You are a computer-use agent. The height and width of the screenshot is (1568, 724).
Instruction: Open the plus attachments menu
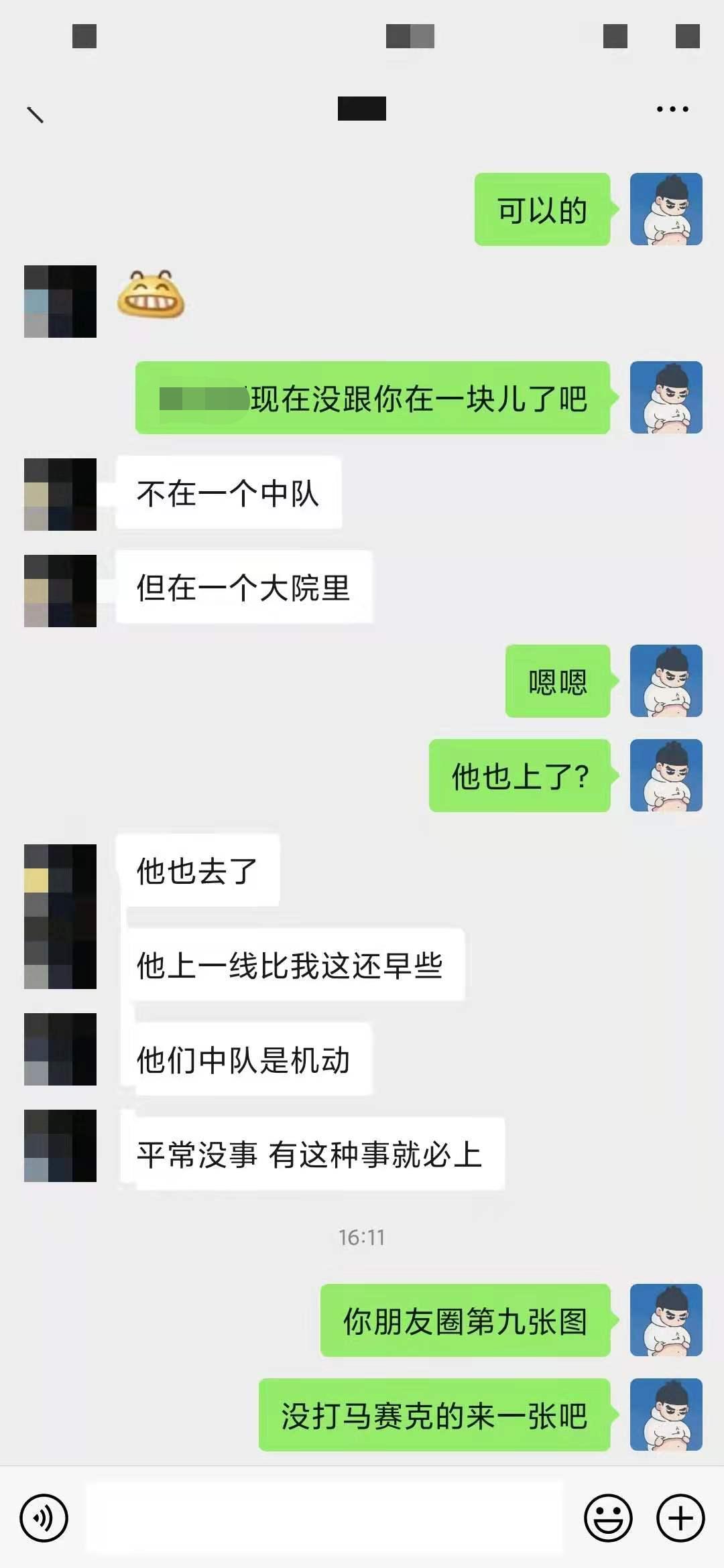680,1518
